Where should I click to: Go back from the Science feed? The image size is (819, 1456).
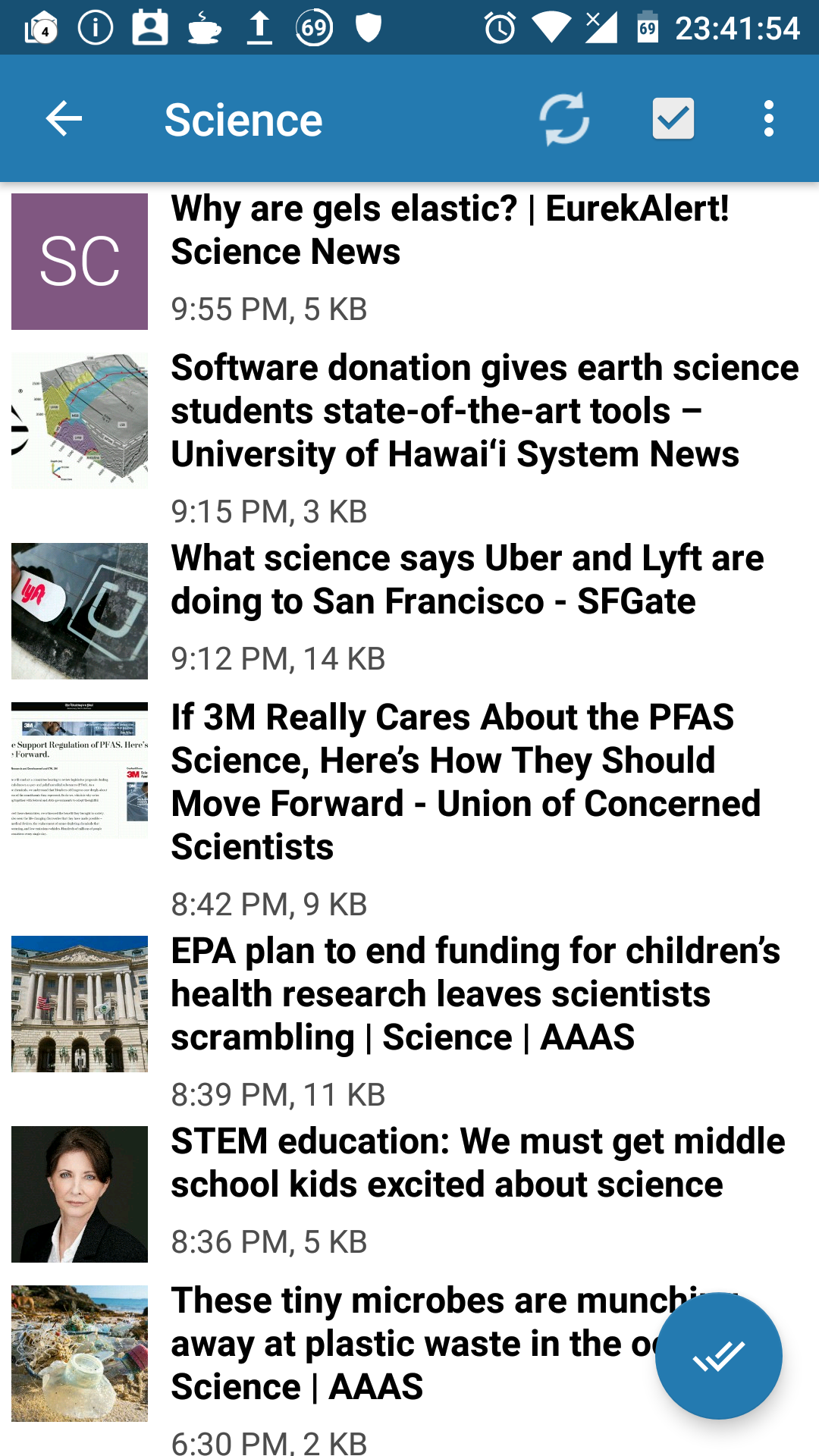64,119
